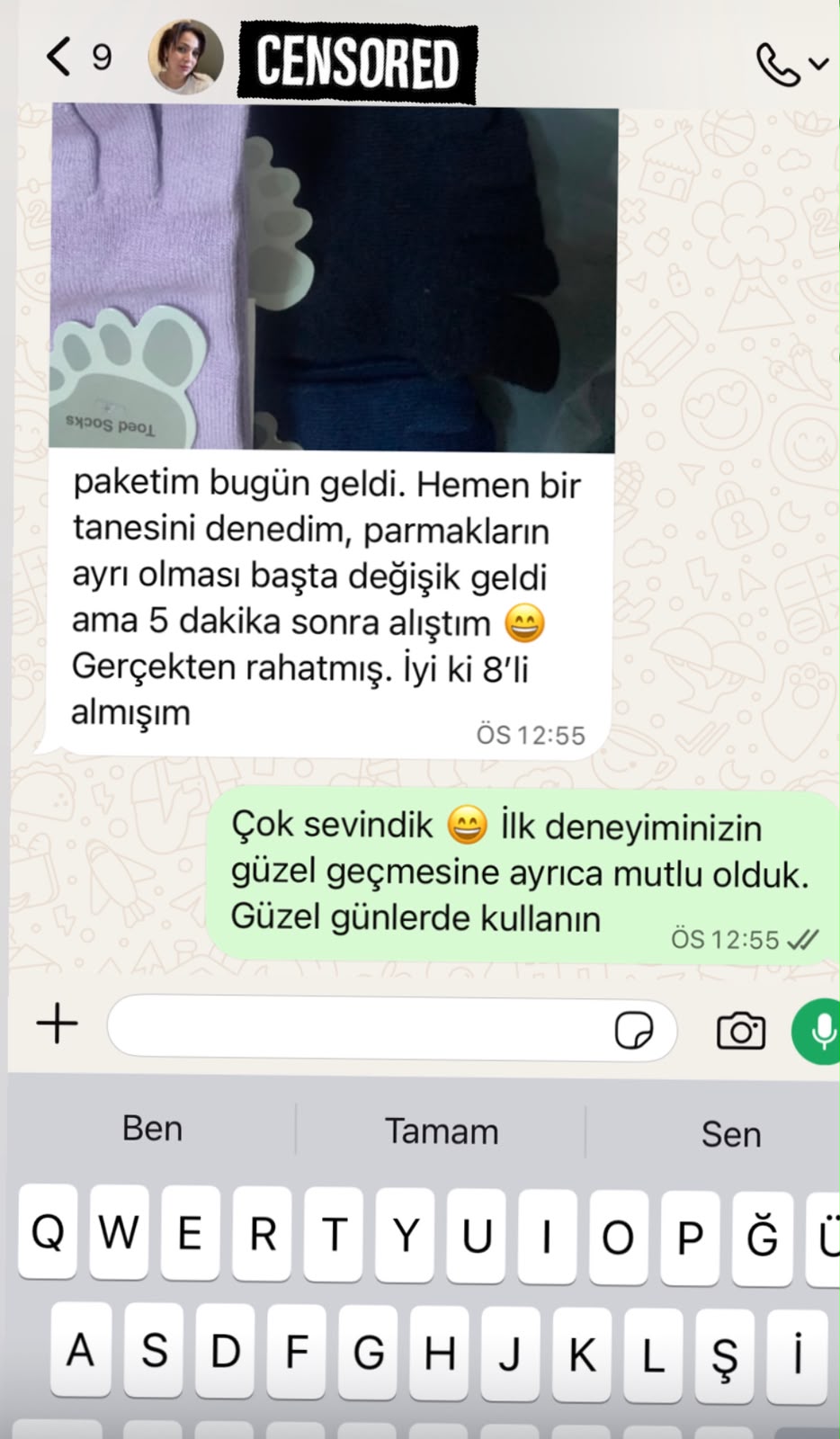The height and width of the screenshot is (1439, 840).
Task: Record a voice message with the microphone
Action: point(819,1032)
